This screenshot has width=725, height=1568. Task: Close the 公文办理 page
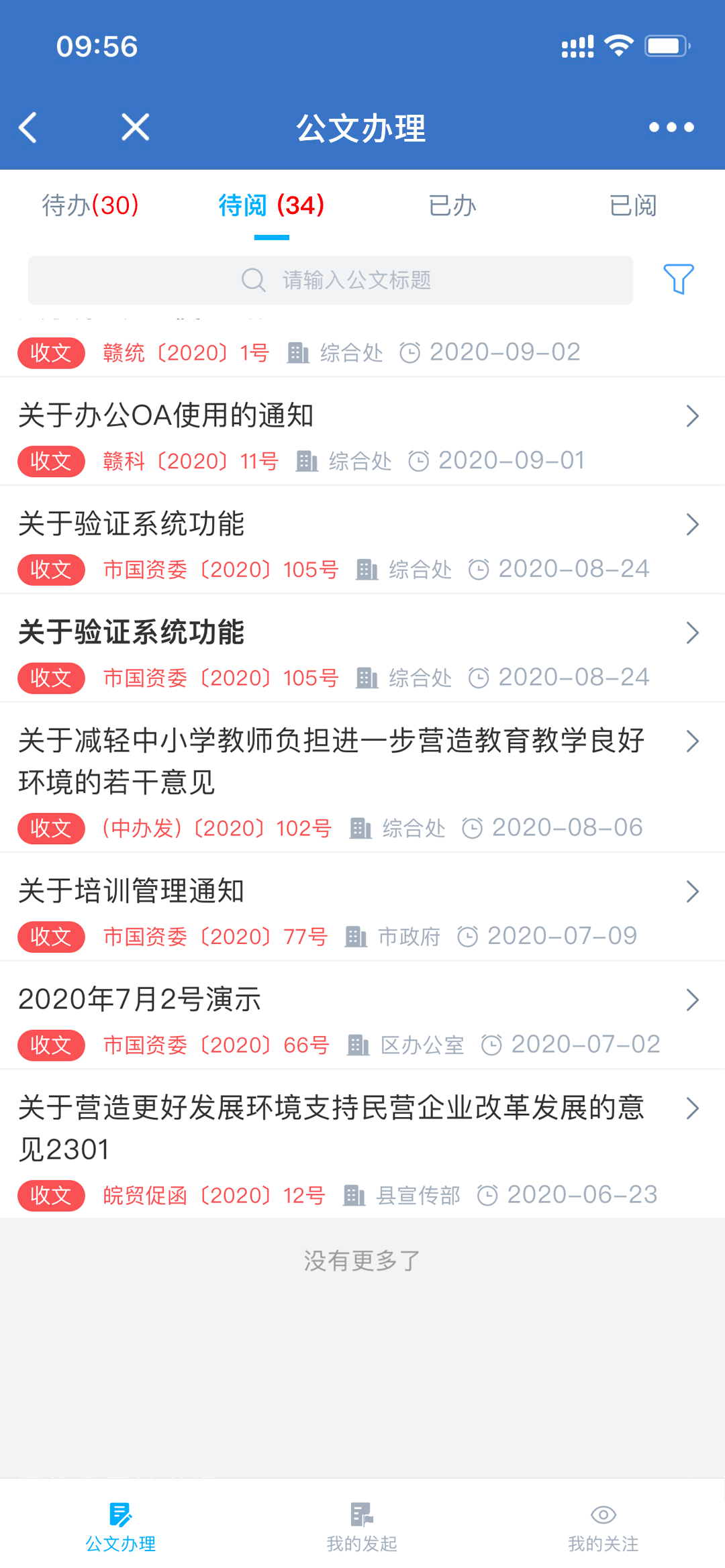135,127
